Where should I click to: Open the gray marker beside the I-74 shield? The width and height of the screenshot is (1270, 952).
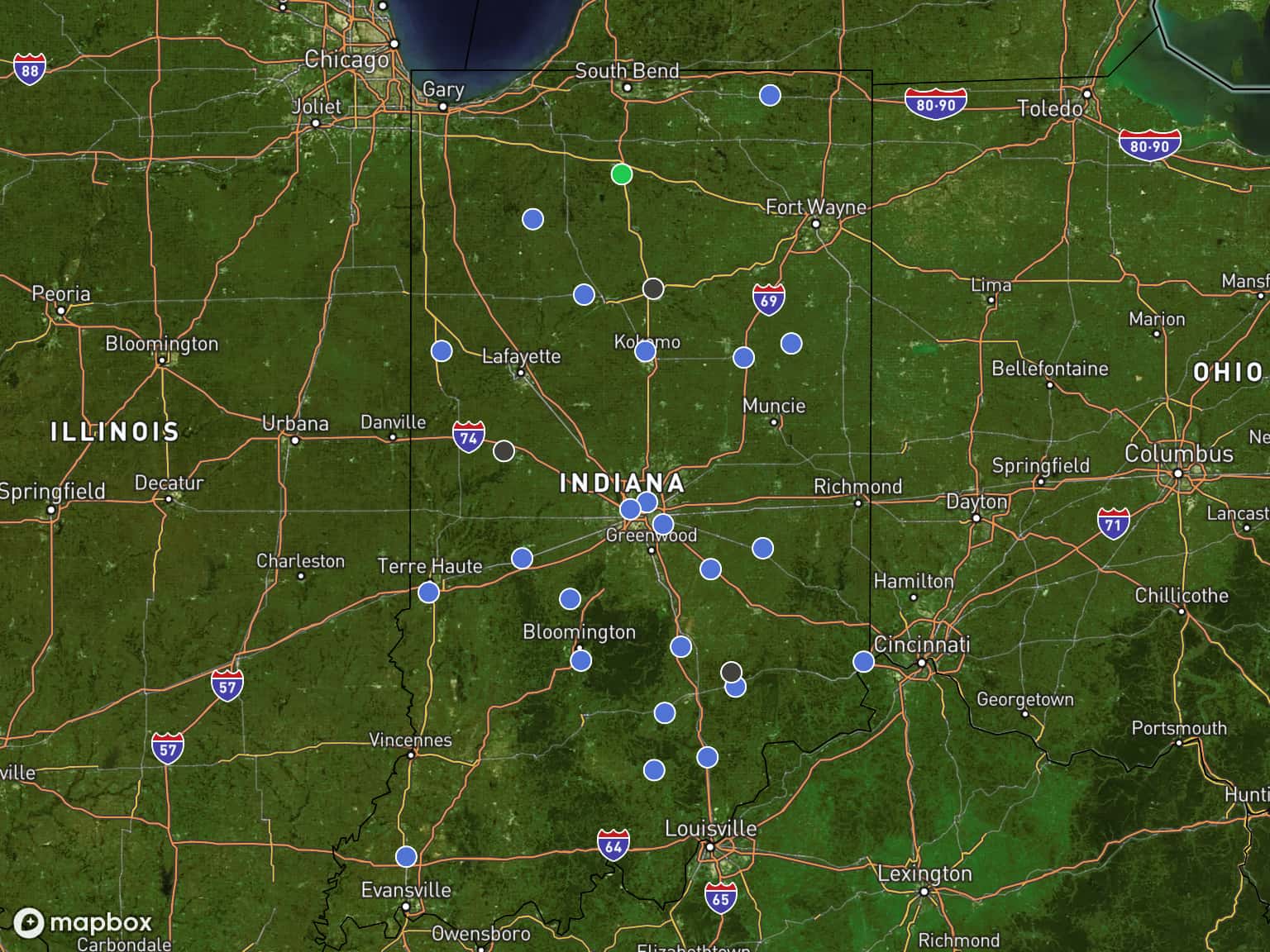click(x=504, y=450)
